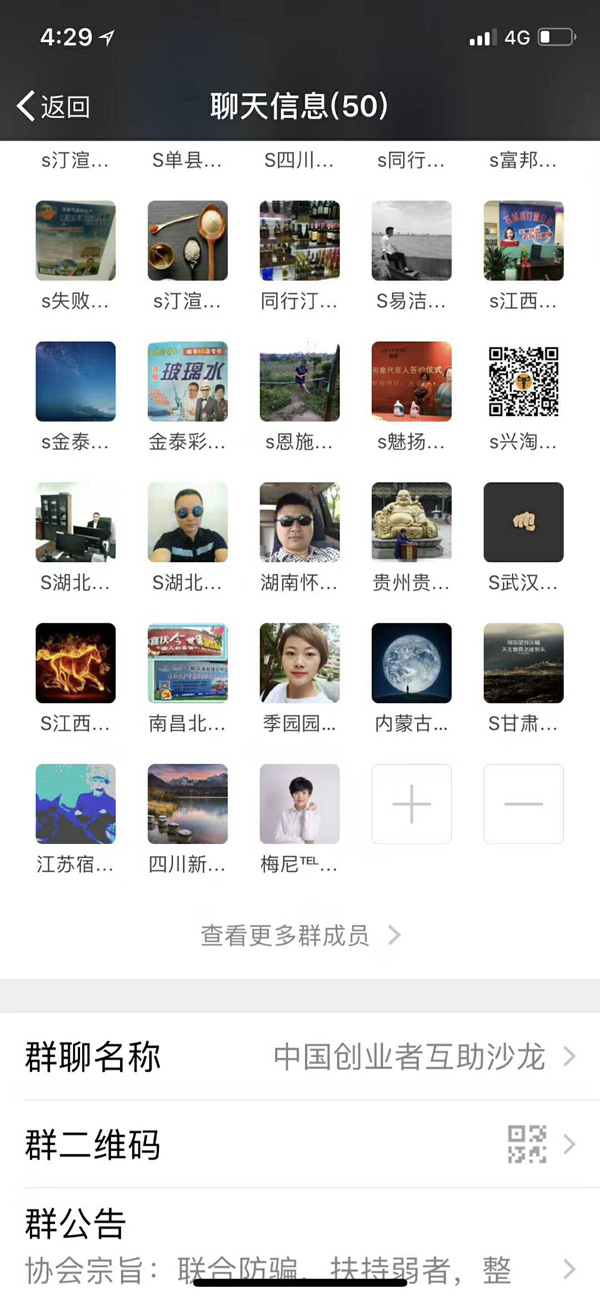Open the 群聊名称 group name row
The width and height of the screenshot is (600, 1299).
pos(300,1056)
